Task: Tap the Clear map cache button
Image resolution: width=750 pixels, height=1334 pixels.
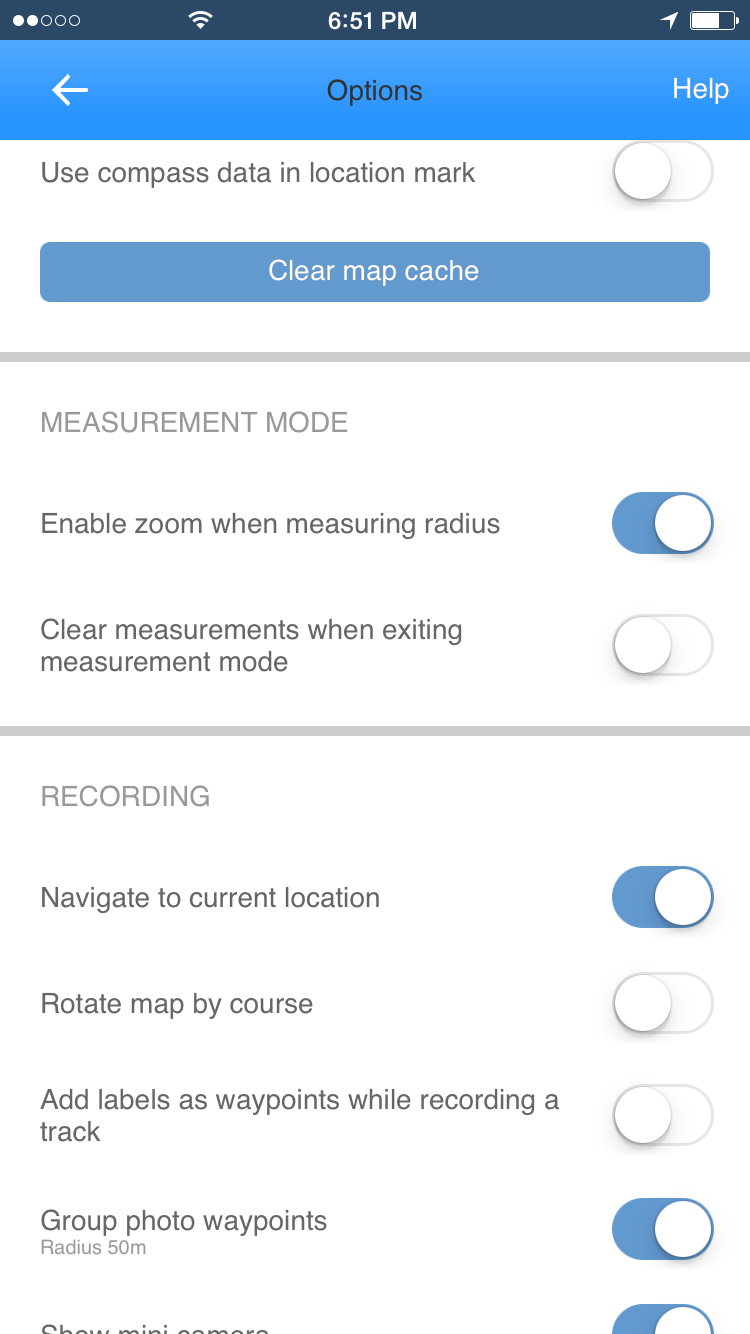Action: [x=375, y=271]
